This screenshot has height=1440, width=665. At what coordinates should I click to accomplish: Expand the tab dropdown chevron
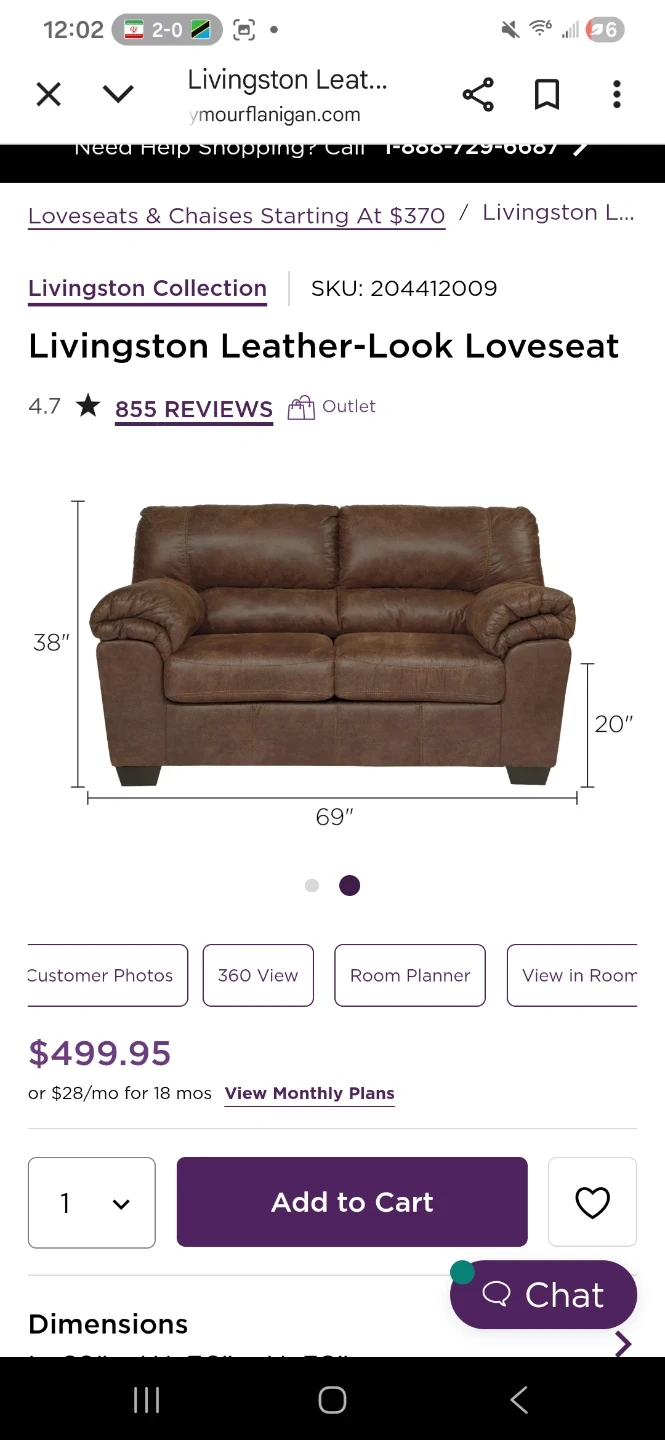118,95
